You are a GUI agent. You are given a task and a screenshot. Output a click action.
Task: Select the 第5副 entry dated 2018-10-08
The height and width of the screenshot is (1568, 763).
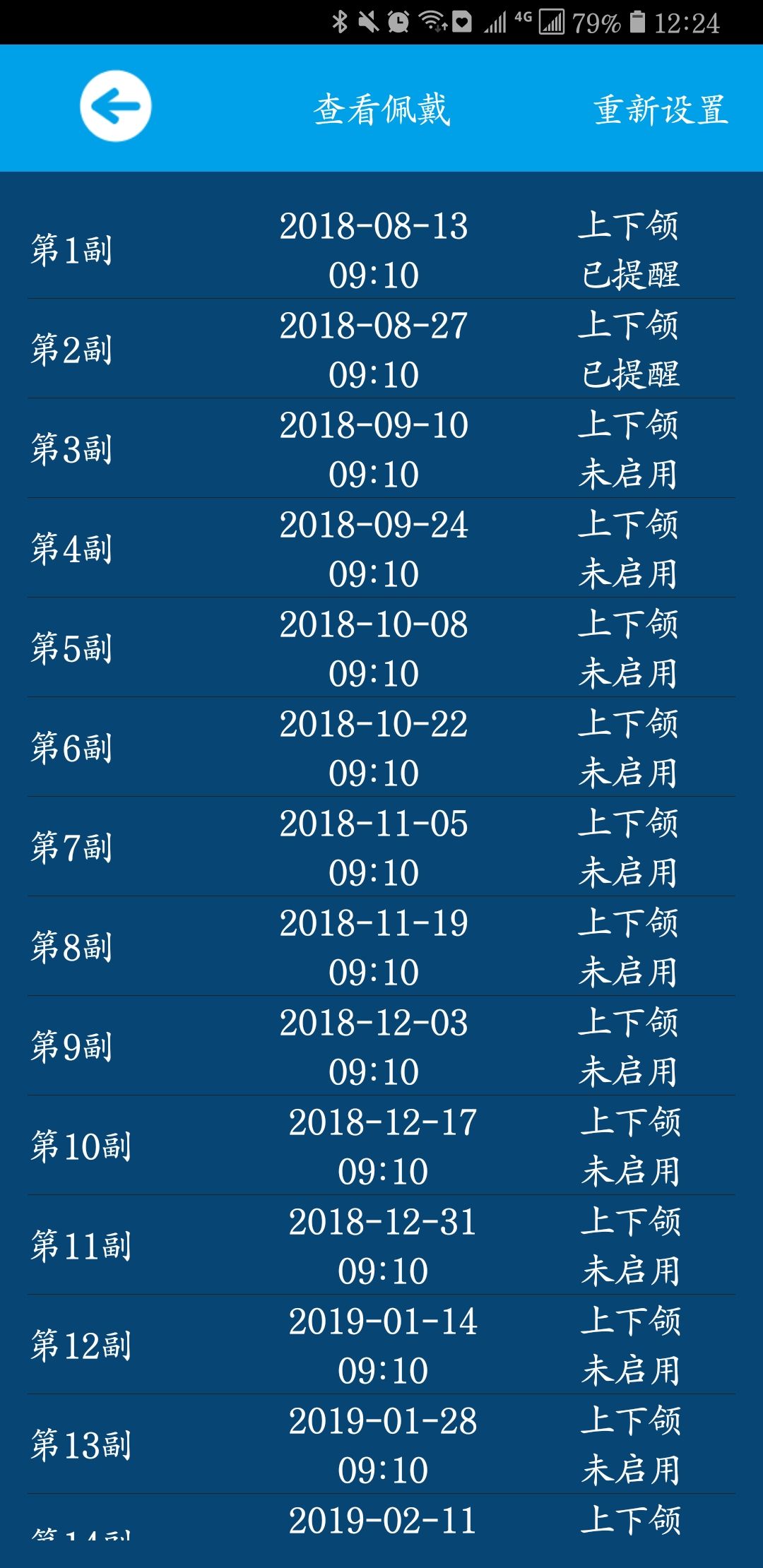pos(381,648)
